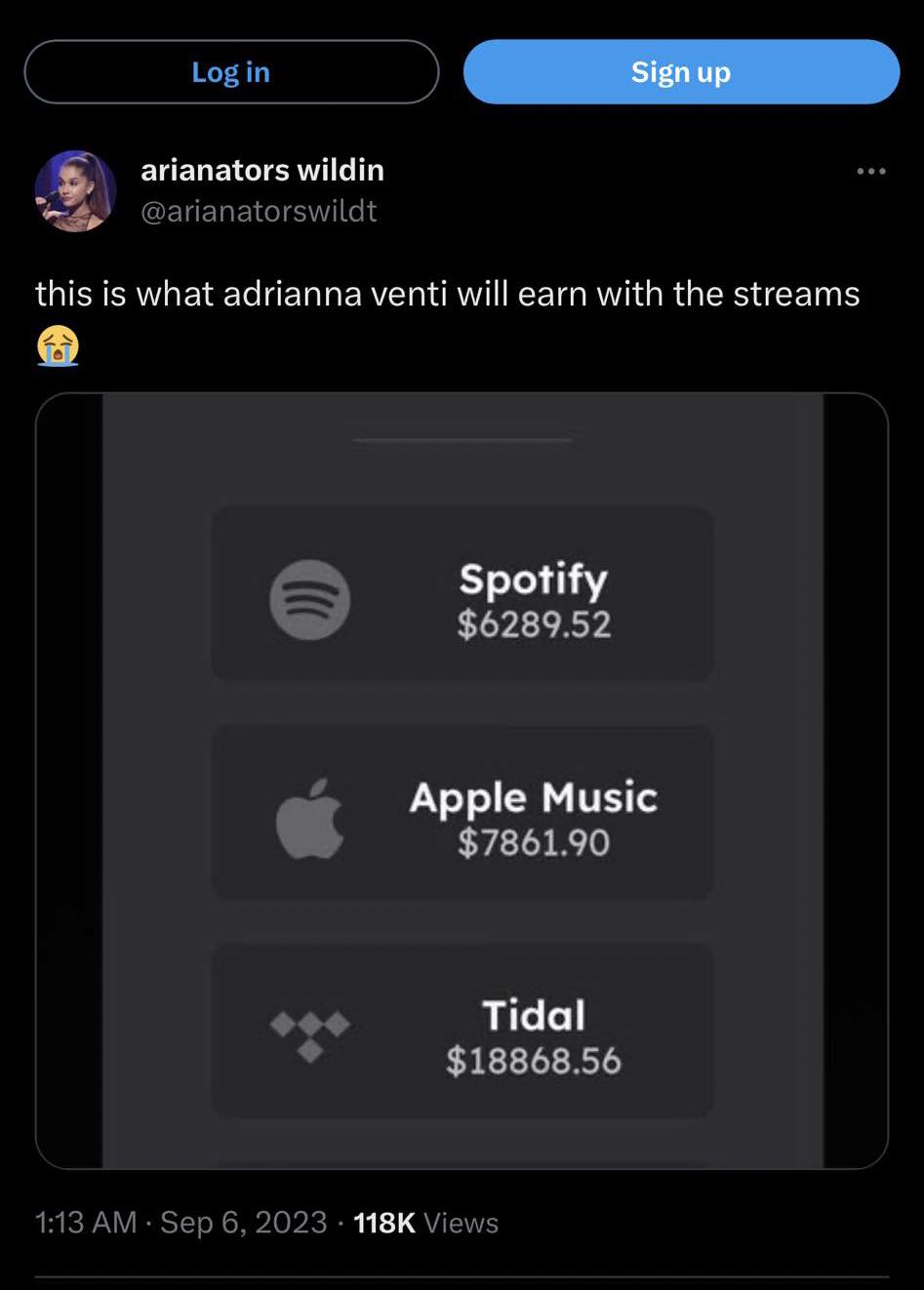
Task: Tap the Log in button
Action: click(x=231, y=72)
